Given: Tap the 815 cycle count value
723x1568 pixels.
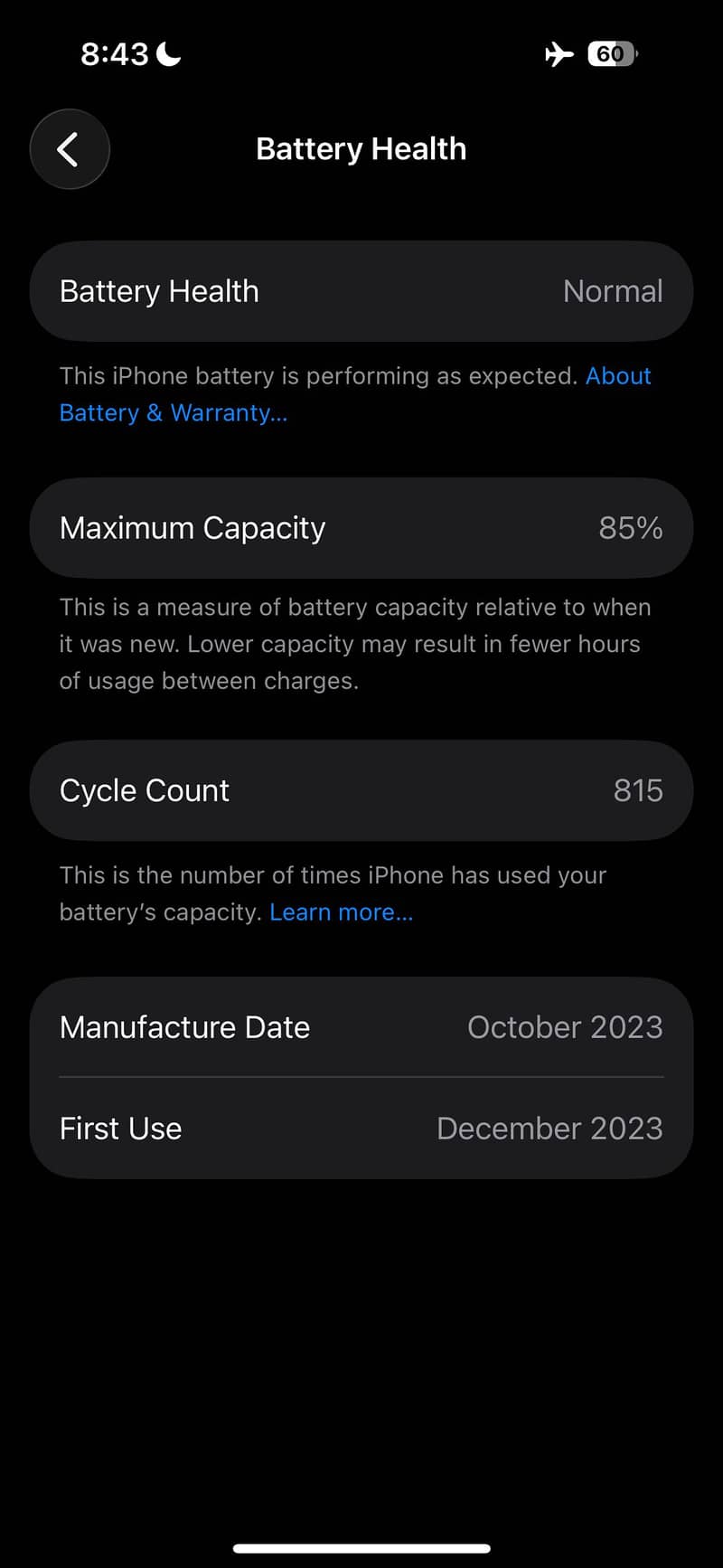Looking at the screenshot, I should point(638,789).
